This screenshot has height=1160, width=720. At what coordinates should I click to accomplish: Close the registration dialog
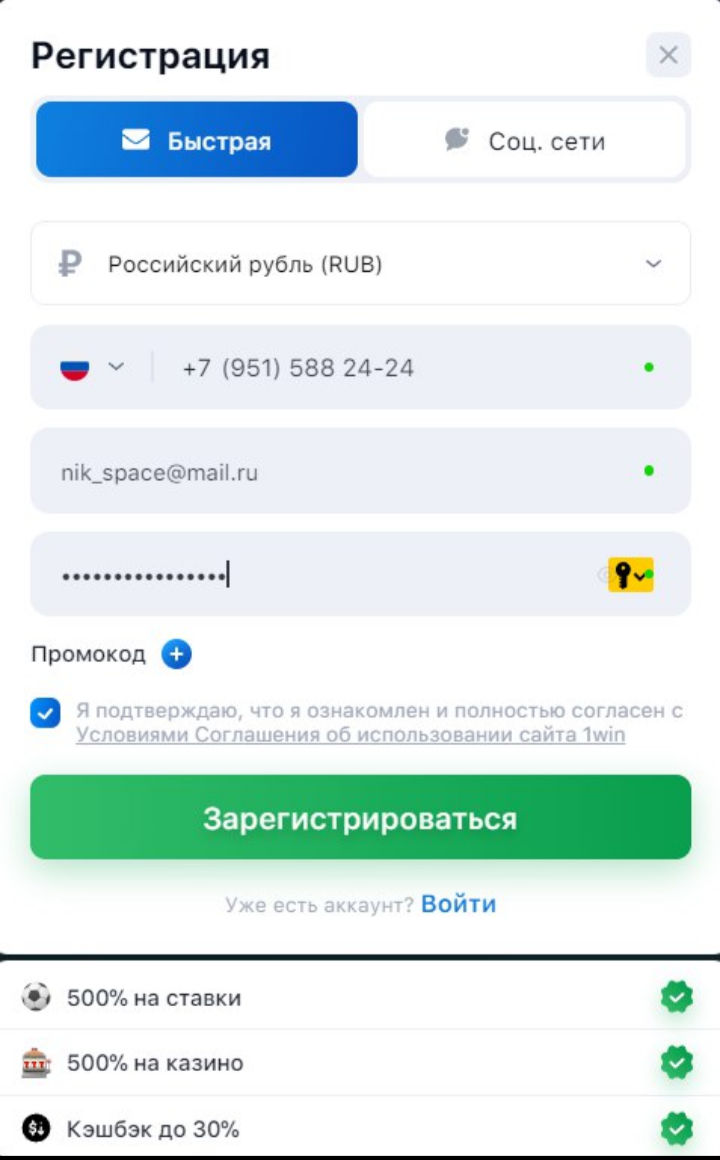[668, 55]
